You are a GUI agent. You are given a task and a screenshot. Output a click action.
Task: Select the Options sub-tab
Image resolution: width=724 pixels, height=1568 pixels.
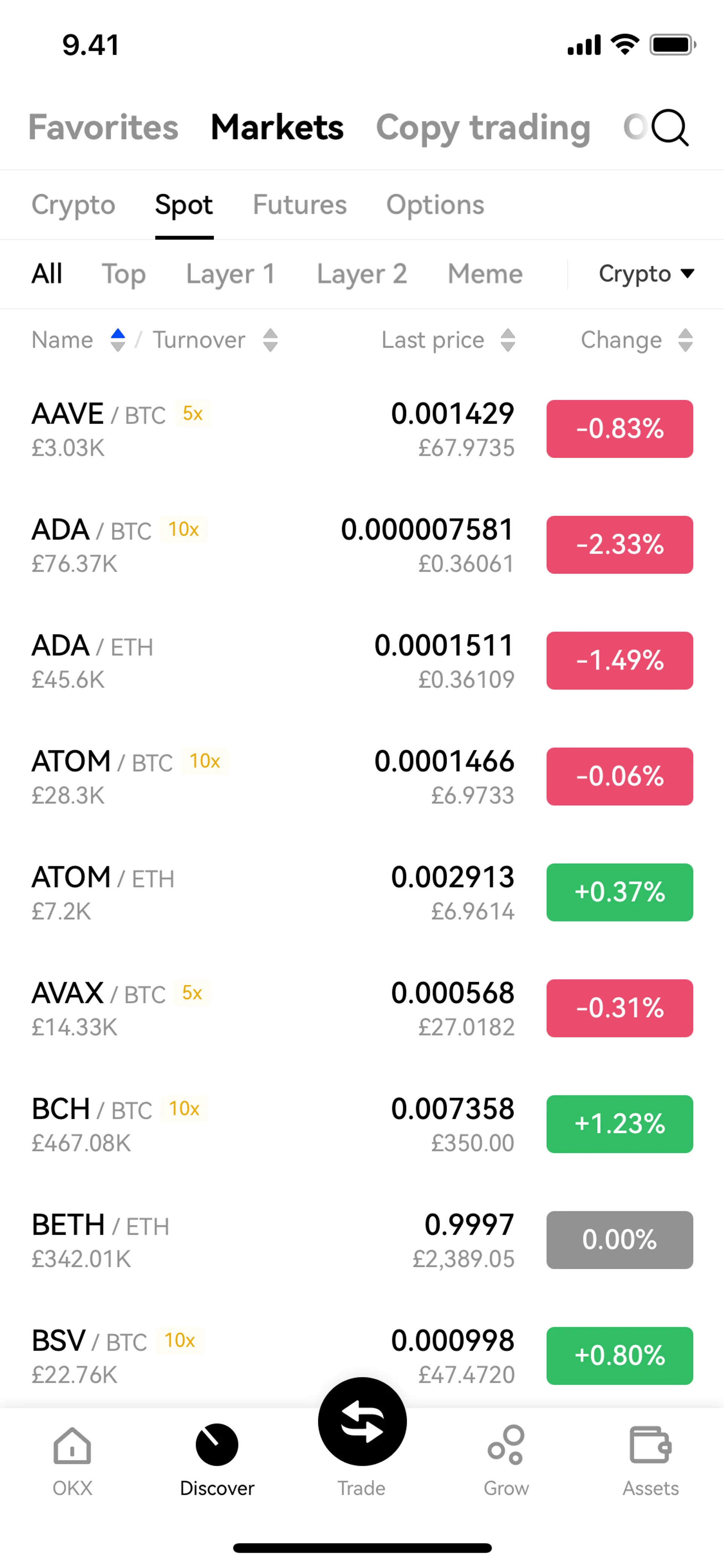[435, 205]
